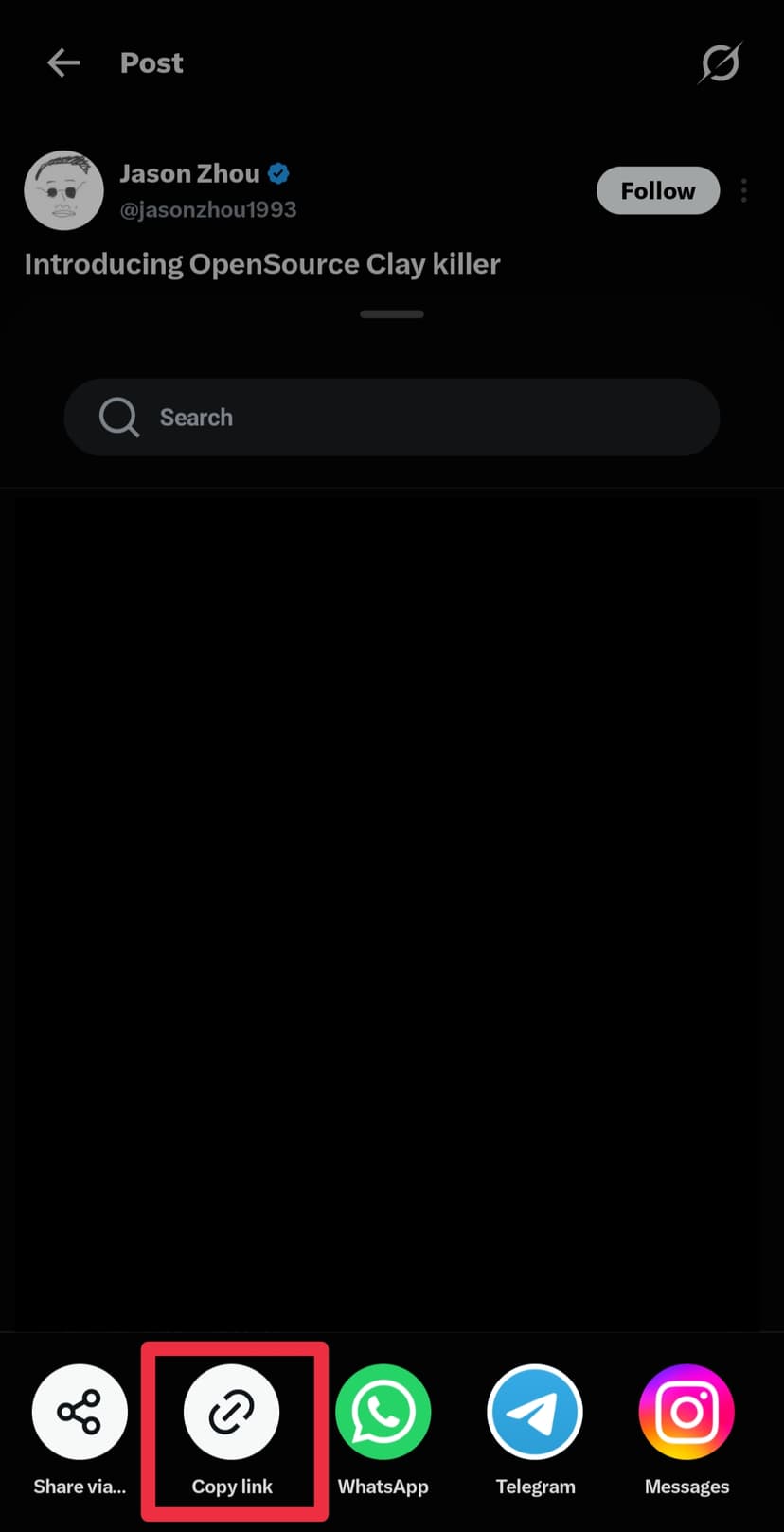Viewport: 784px width, 1532px height.
Task: Go back using the arrow icon
Action: coord(63,63)
